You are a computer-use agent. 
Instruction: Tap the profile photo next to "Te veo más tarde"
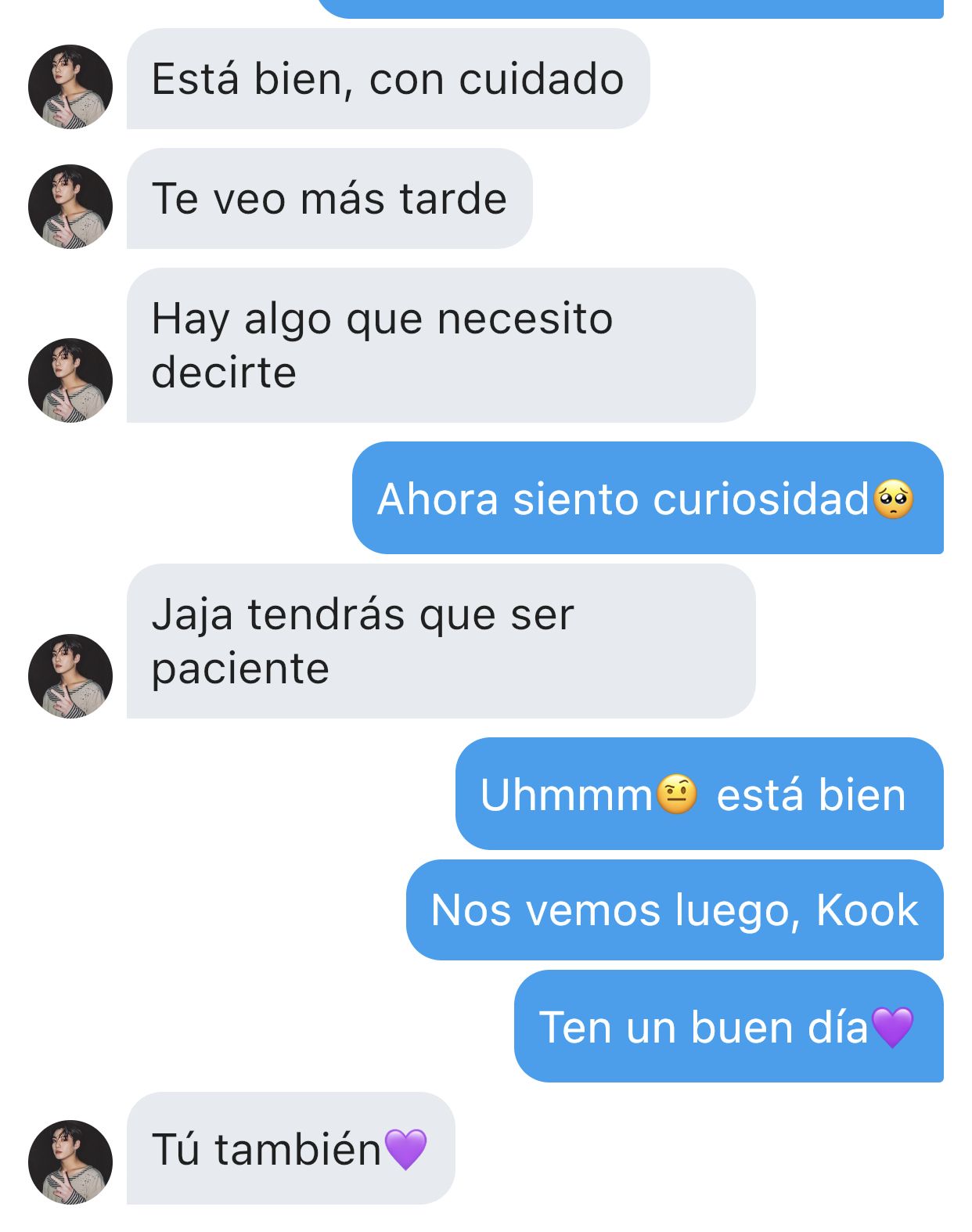(70, 207)
